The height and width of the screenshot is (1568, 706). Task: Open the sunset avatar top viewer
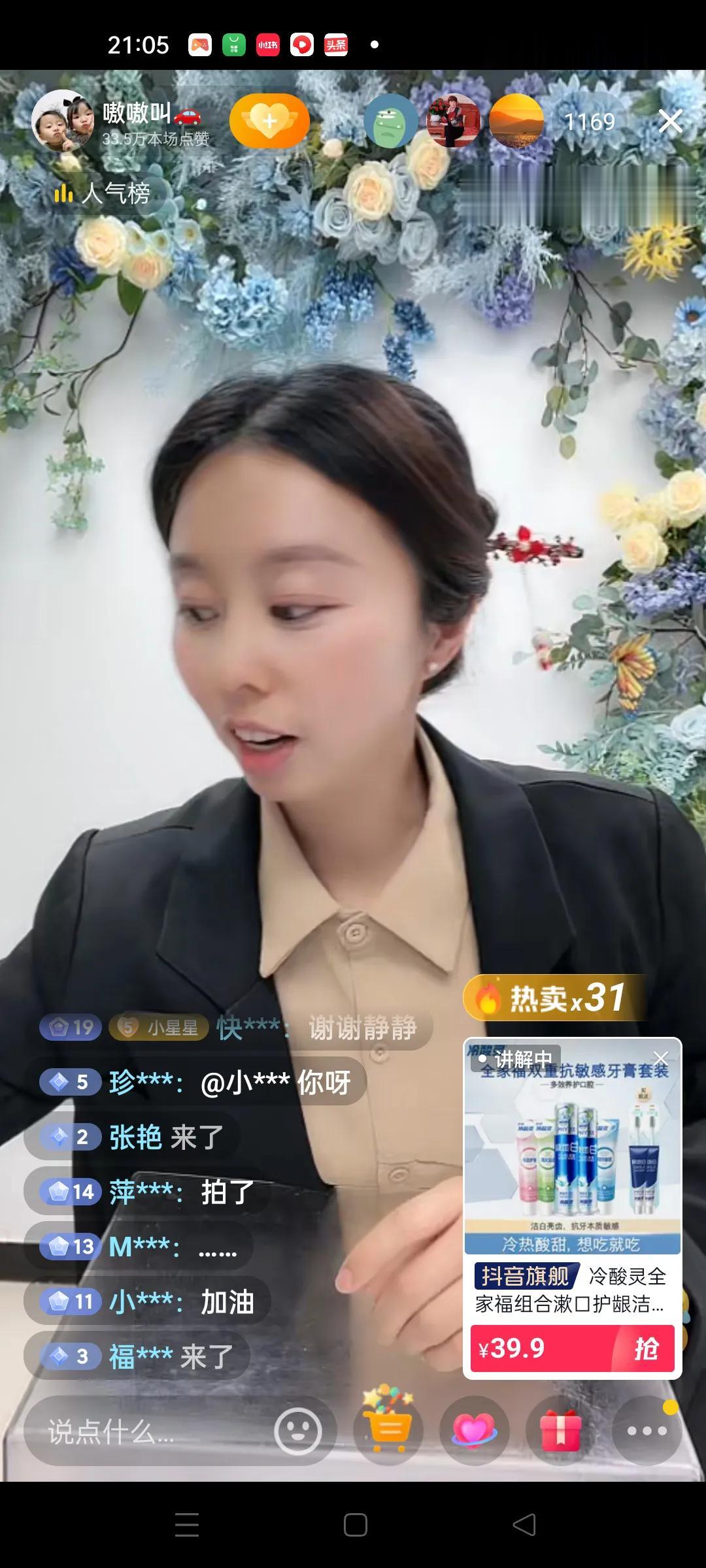[x=516, y=122]
